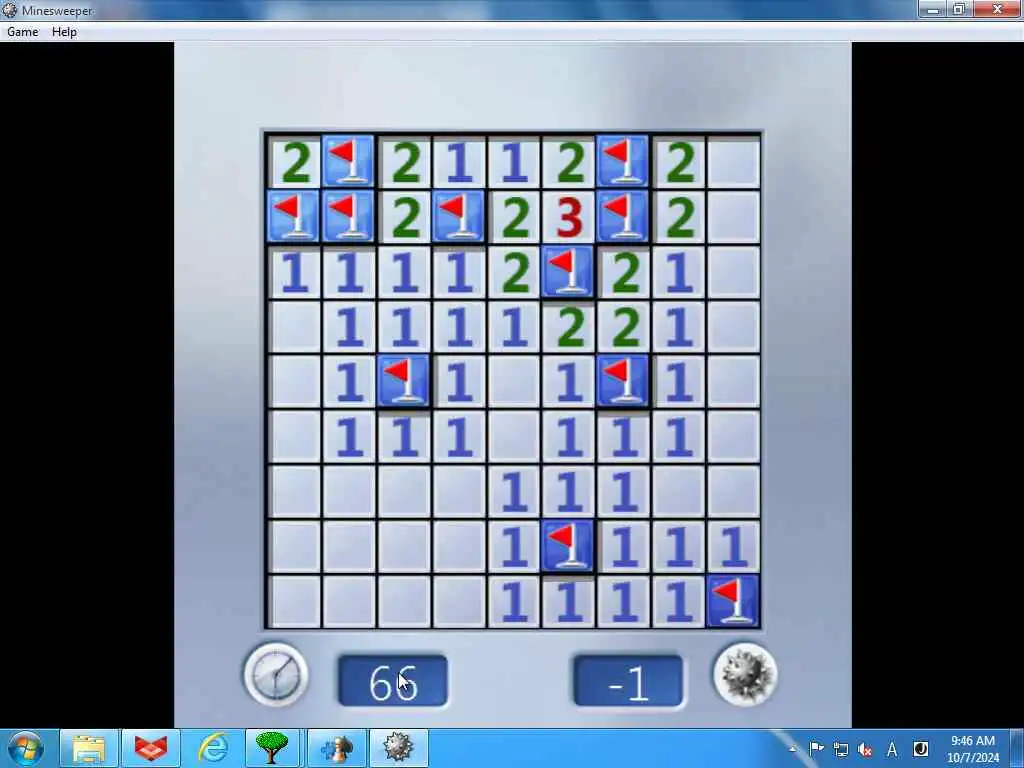Open the red envelope app in taskbar

151,748
